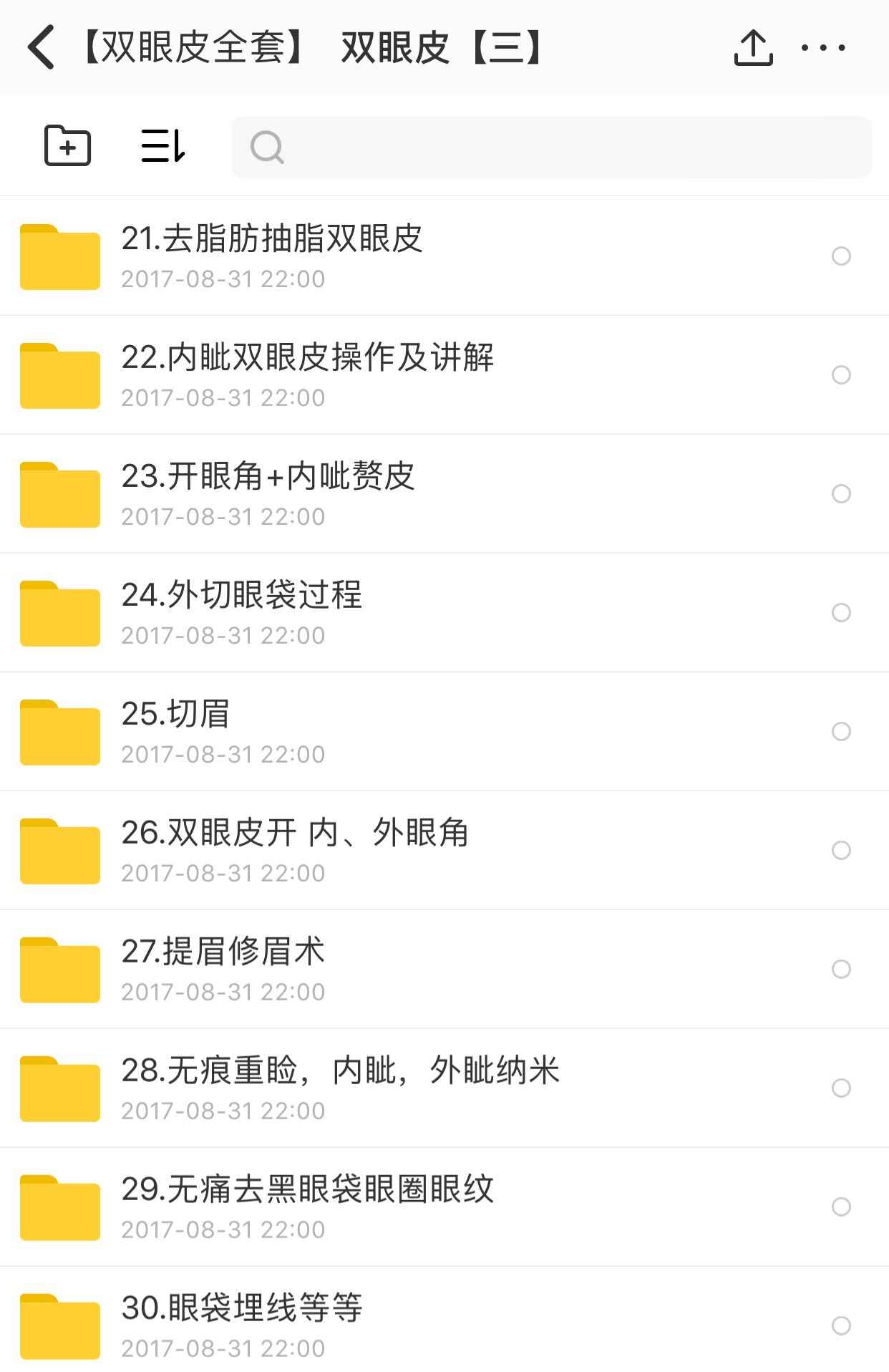
Task: Tap the file search box
Action: pos(551,148)
